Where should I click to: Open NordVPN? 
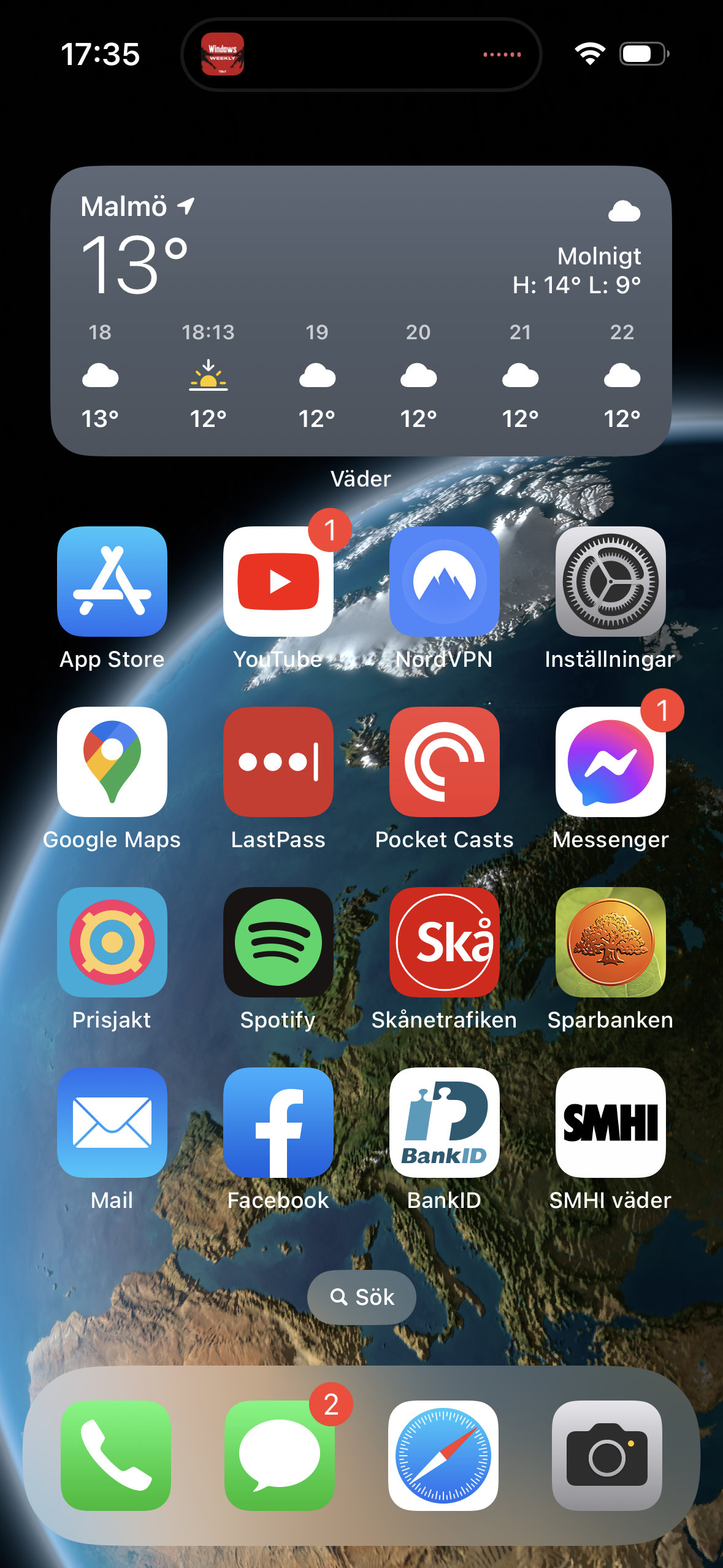tap(445, 581)
